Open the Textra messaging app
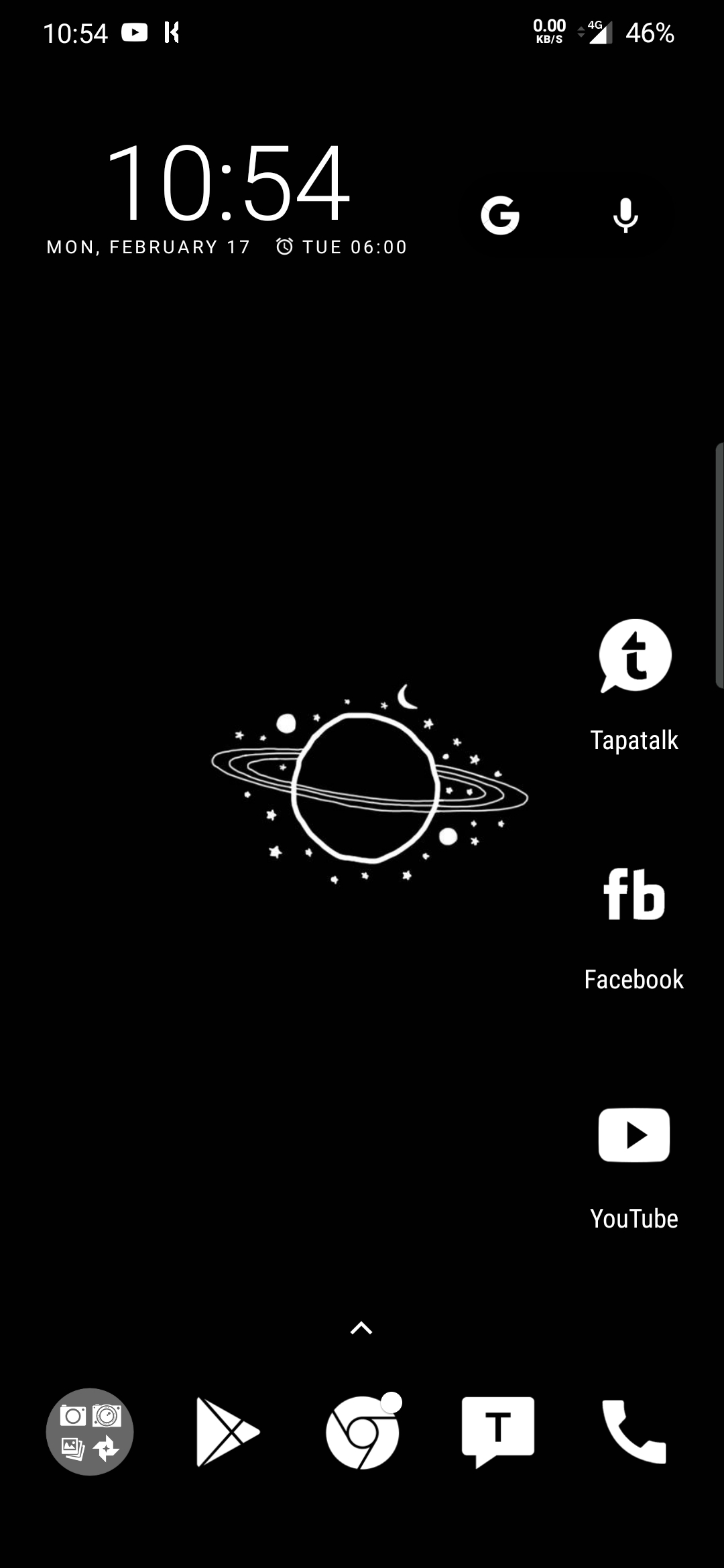 point(498,1432)
